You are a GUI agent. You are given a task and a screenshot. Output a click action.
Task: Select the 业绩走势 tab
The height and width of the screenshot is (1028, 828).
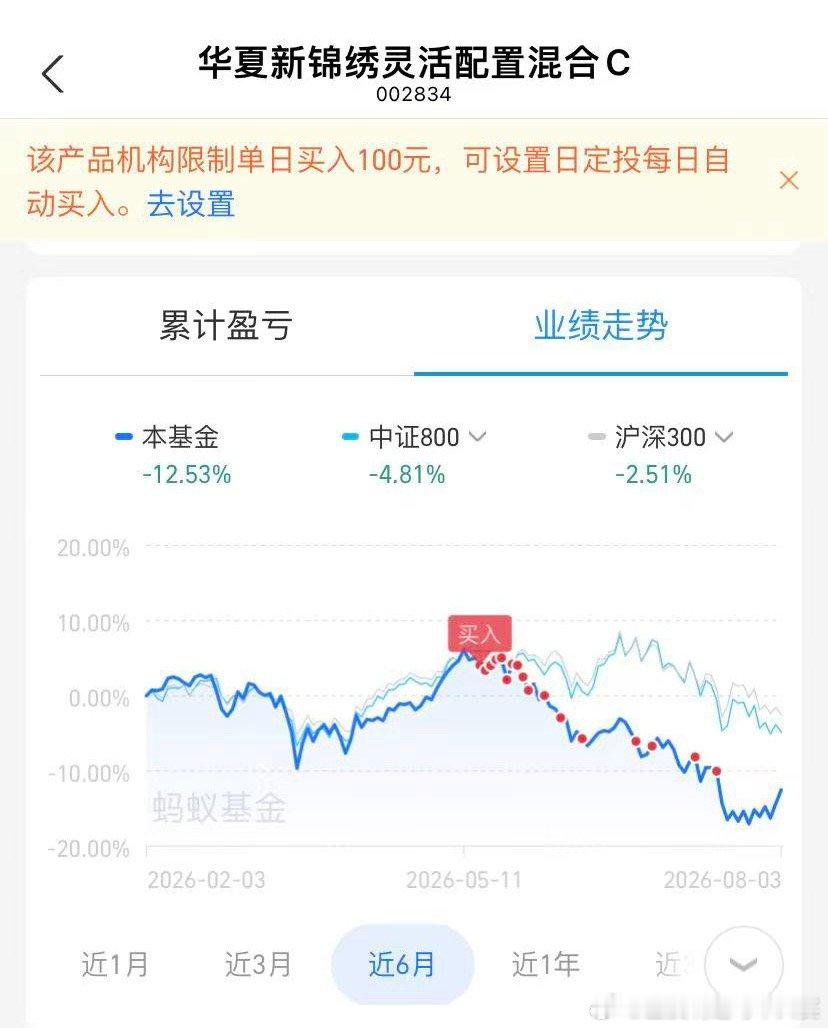point(601,326)
